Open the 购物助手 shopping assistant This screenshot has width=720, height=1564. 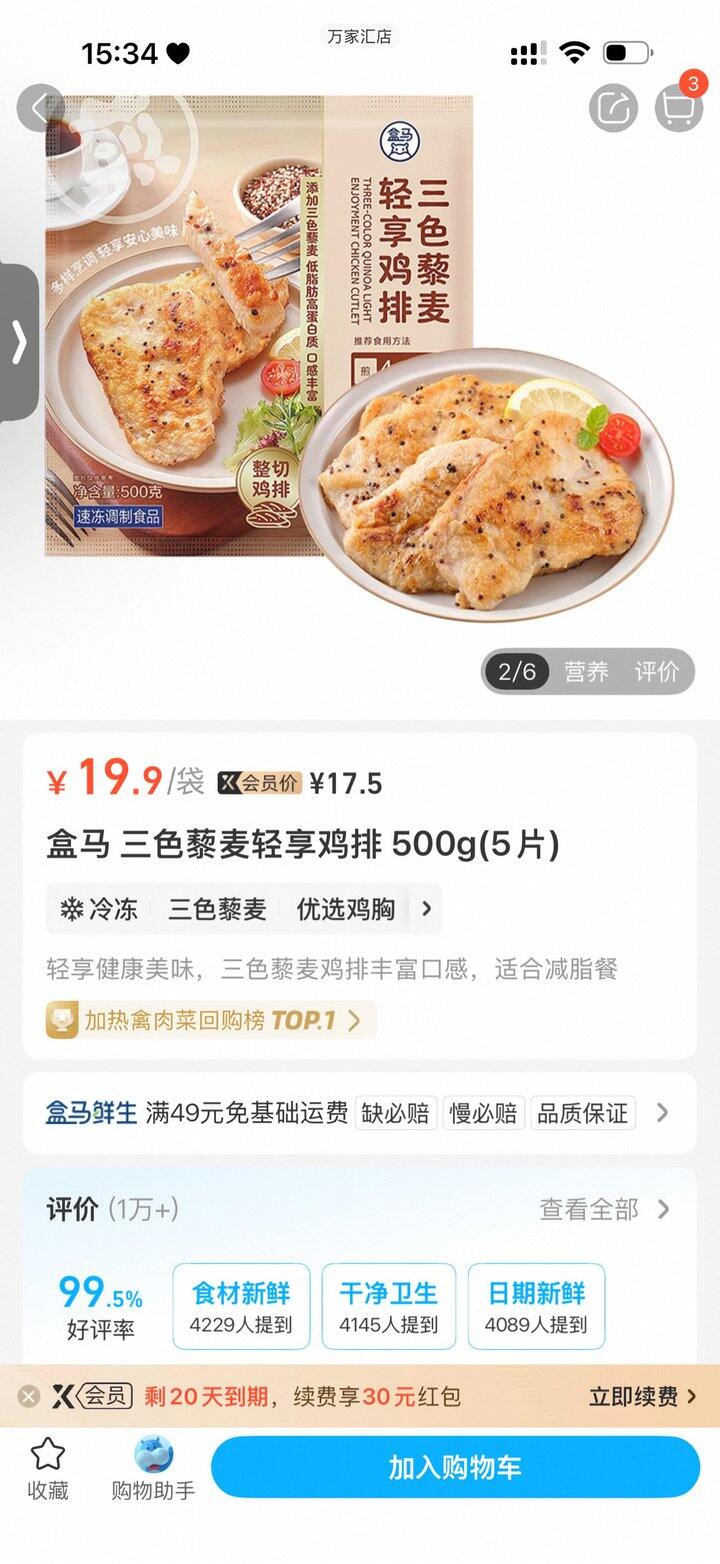(x=153, y=1468)
